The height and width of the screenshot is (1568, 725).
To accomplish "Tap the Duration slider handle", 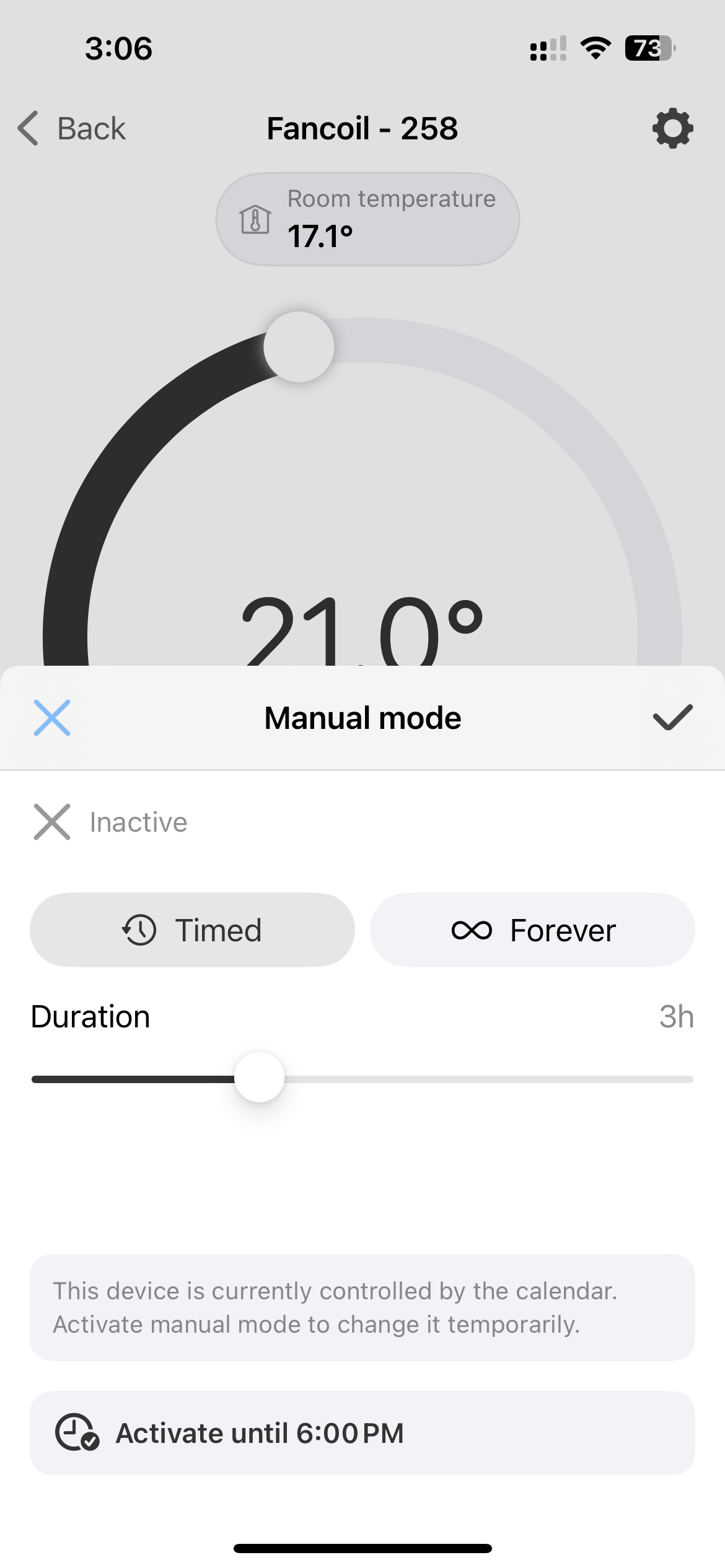I will coord(260,1078).
